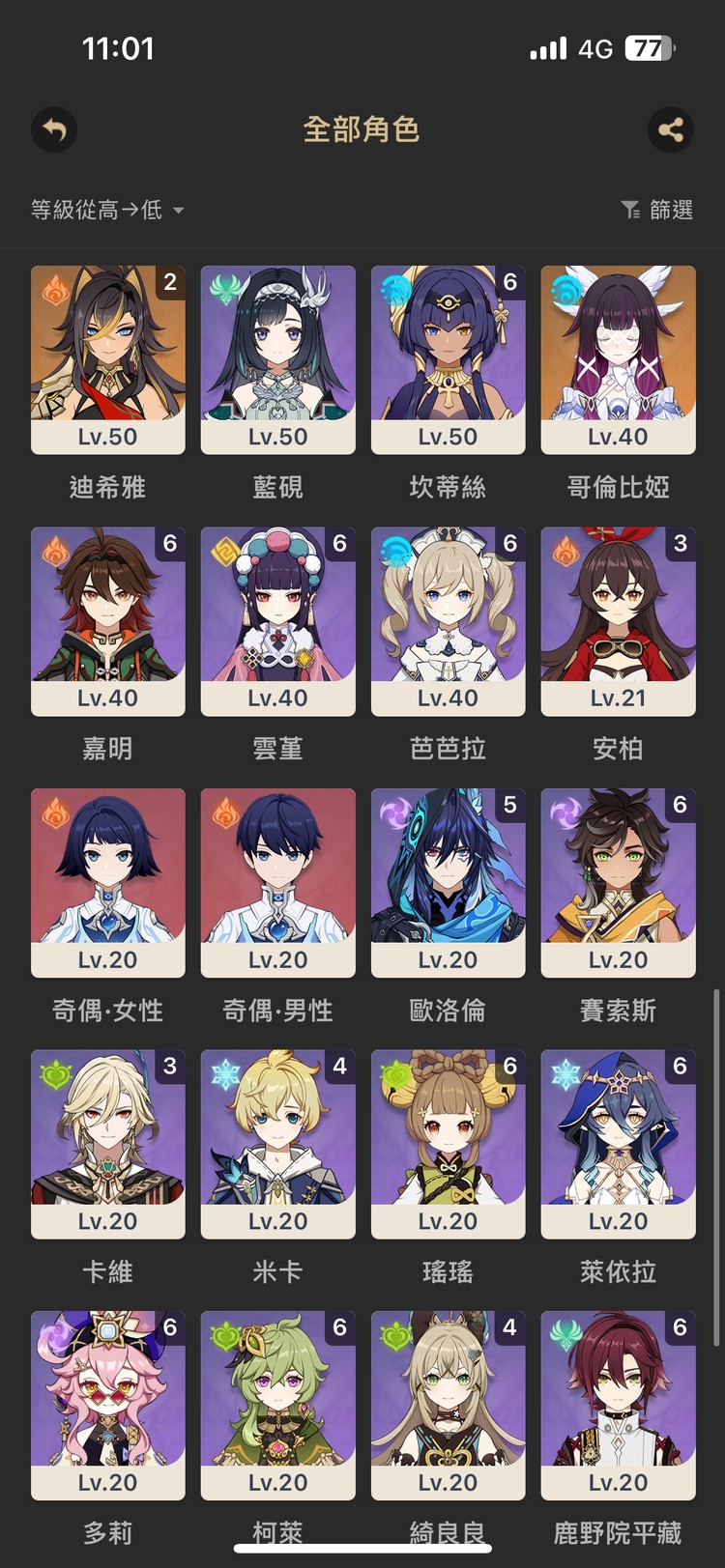725x1568 pixels.
Task: Click the Pyro element icon on 迪希雅's card
Action: [x=53, y=285]
